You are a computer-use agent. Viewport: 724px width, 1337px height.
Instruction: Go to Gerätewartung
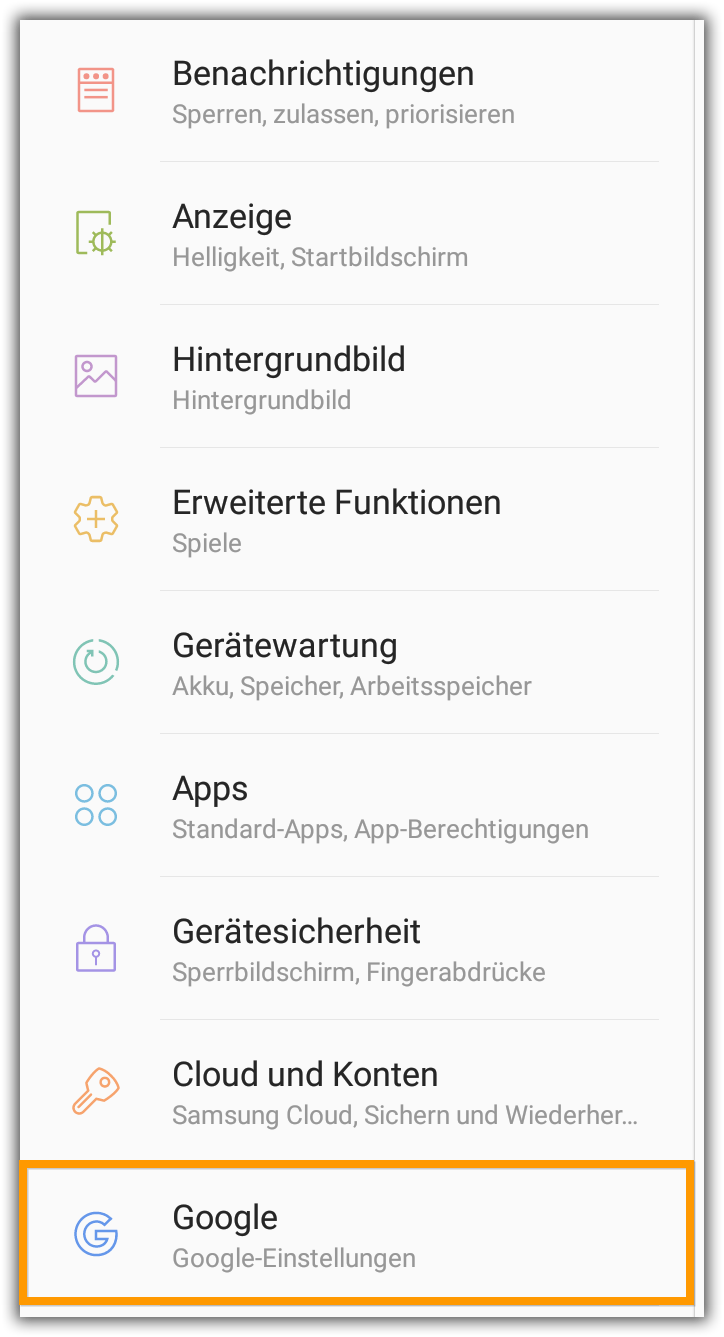click(356, 663)
